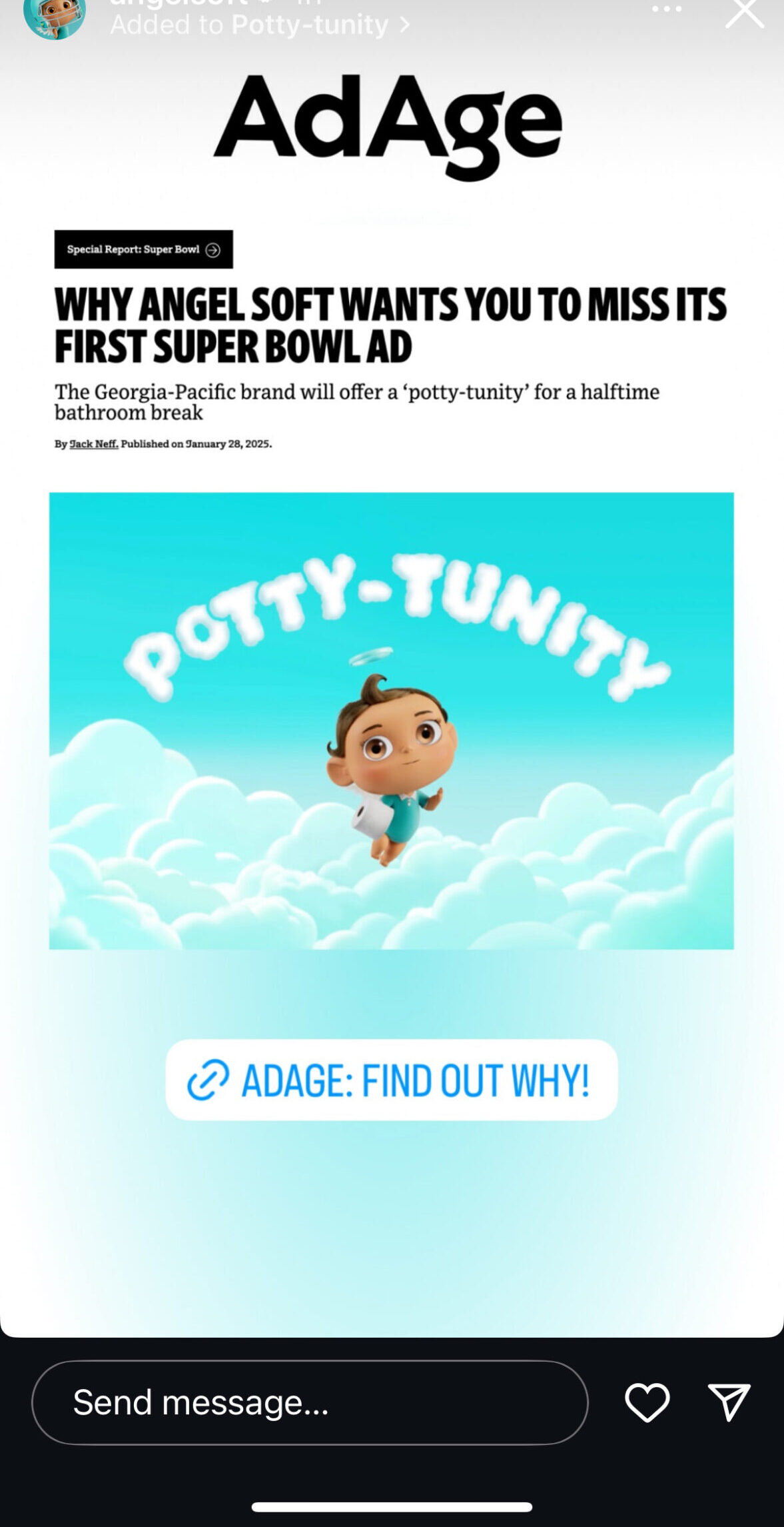This screenshot has height=1527, width=784.
Task: Share the story via paper plane icon
Action: coord(729,1402)
